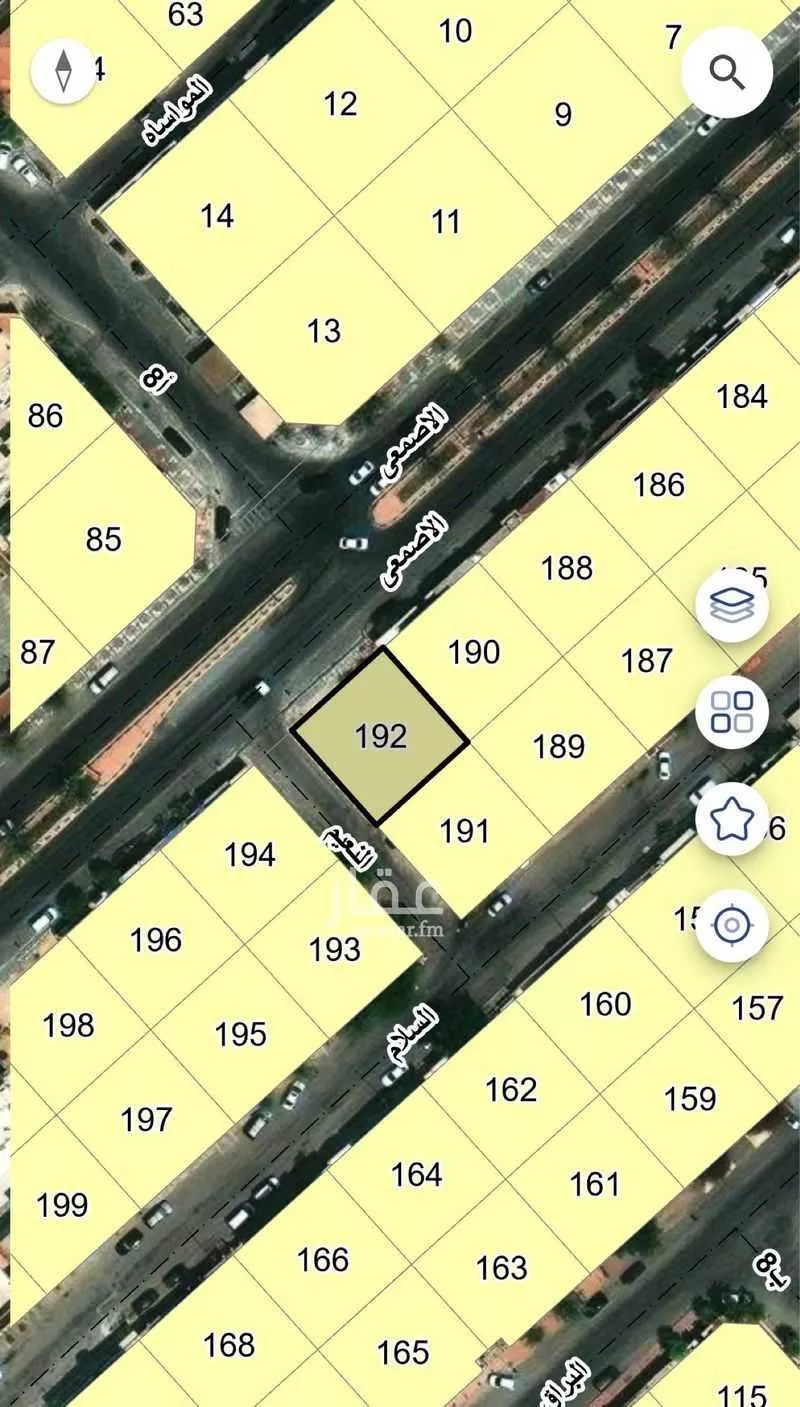Open the four-squares grid menu
Viewport: 800px width, 1407px height.
(x=732, y=712)
